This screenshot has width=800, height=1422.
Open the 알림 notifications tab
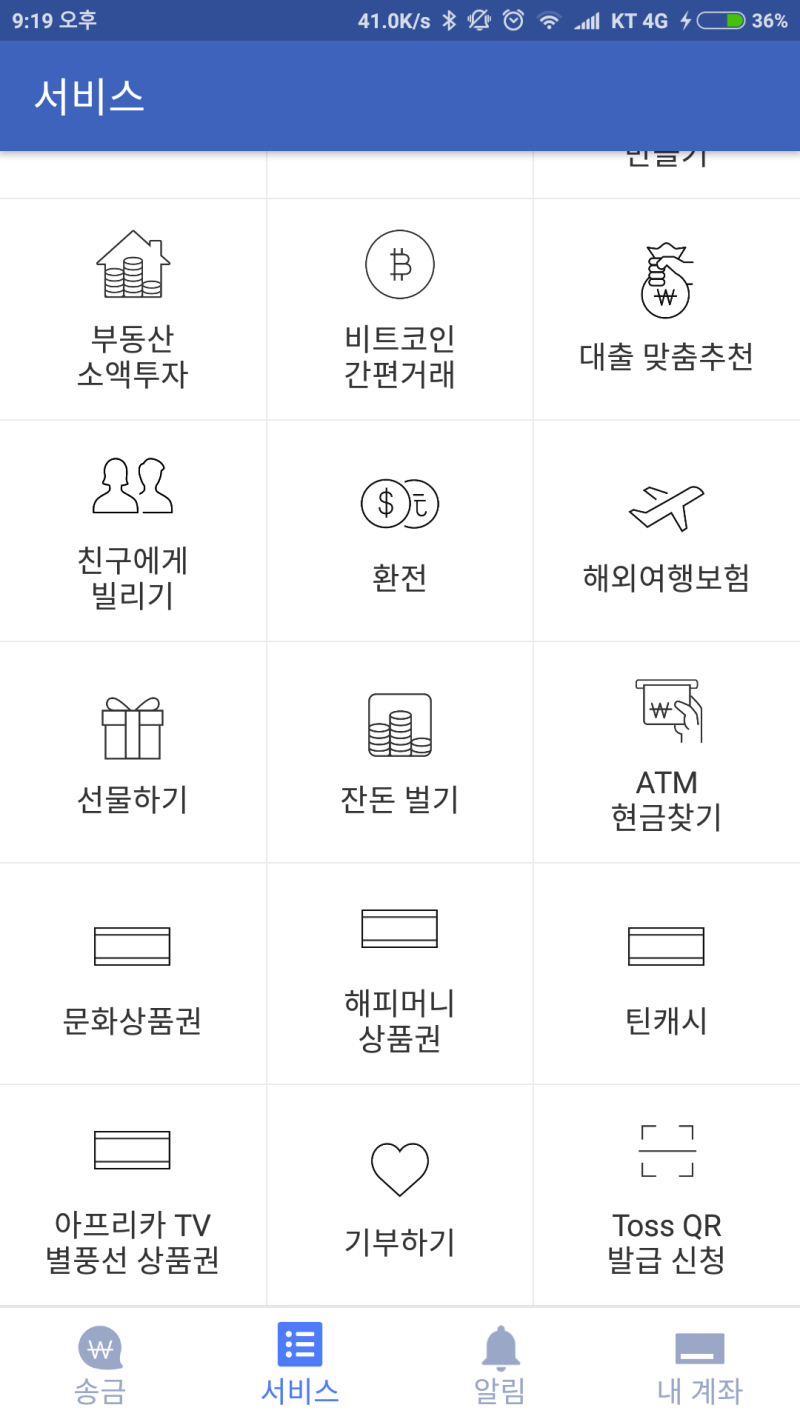point(499,1360)
